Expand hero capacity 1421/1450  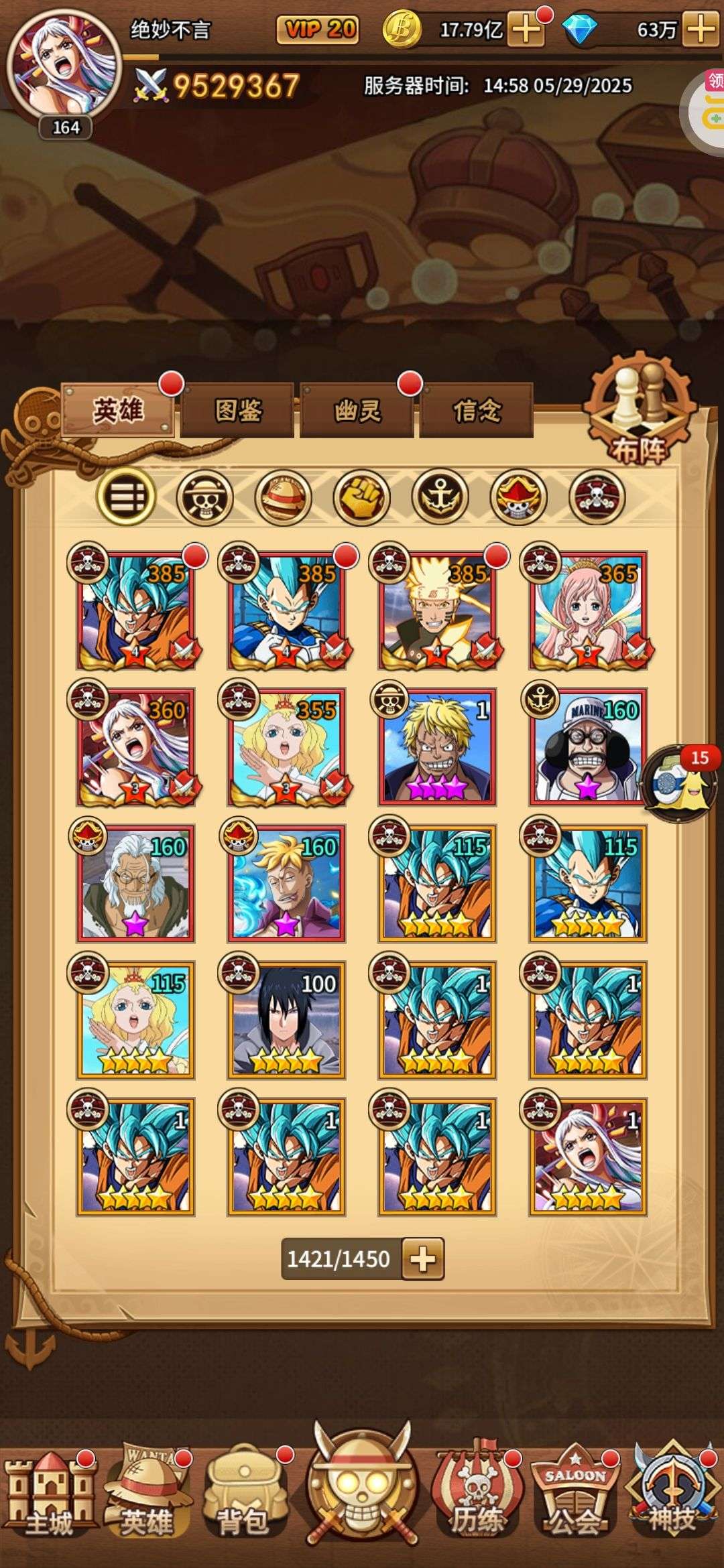[422, 1259]
